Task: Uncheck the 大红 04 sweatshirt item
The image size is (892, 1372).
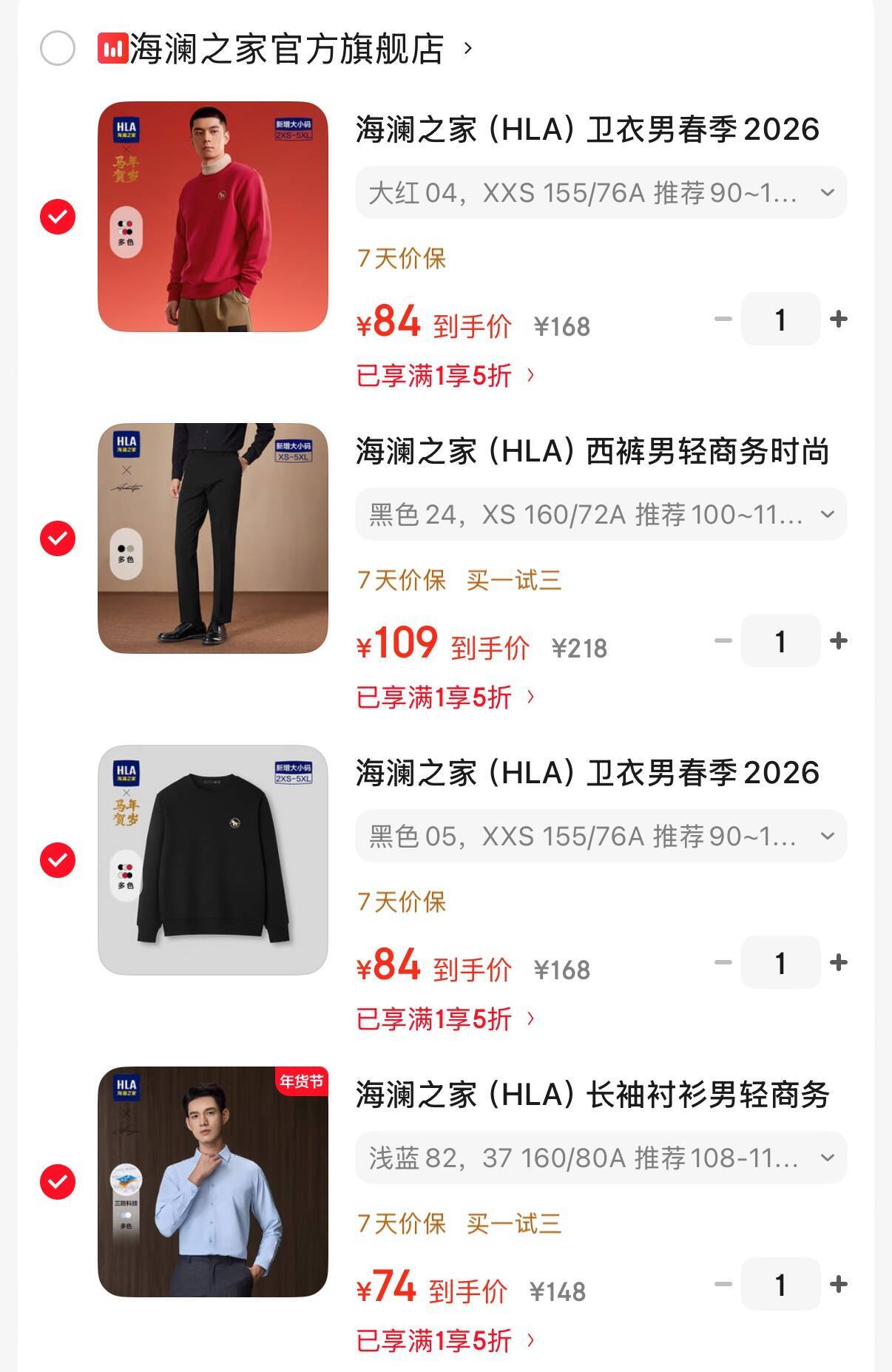Action: click(x=58, y=217)
